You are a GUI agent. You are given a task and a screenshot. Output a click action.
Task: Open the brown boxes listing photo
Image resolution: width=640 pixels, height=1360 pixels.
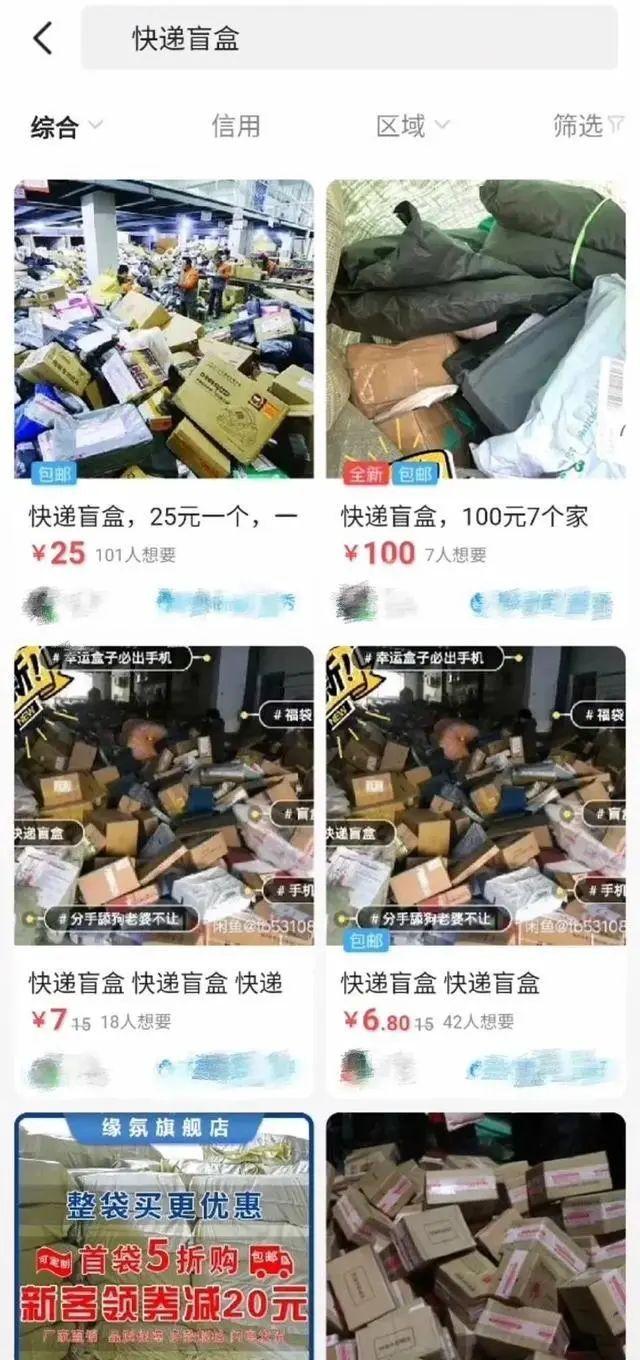point(476,1235)
